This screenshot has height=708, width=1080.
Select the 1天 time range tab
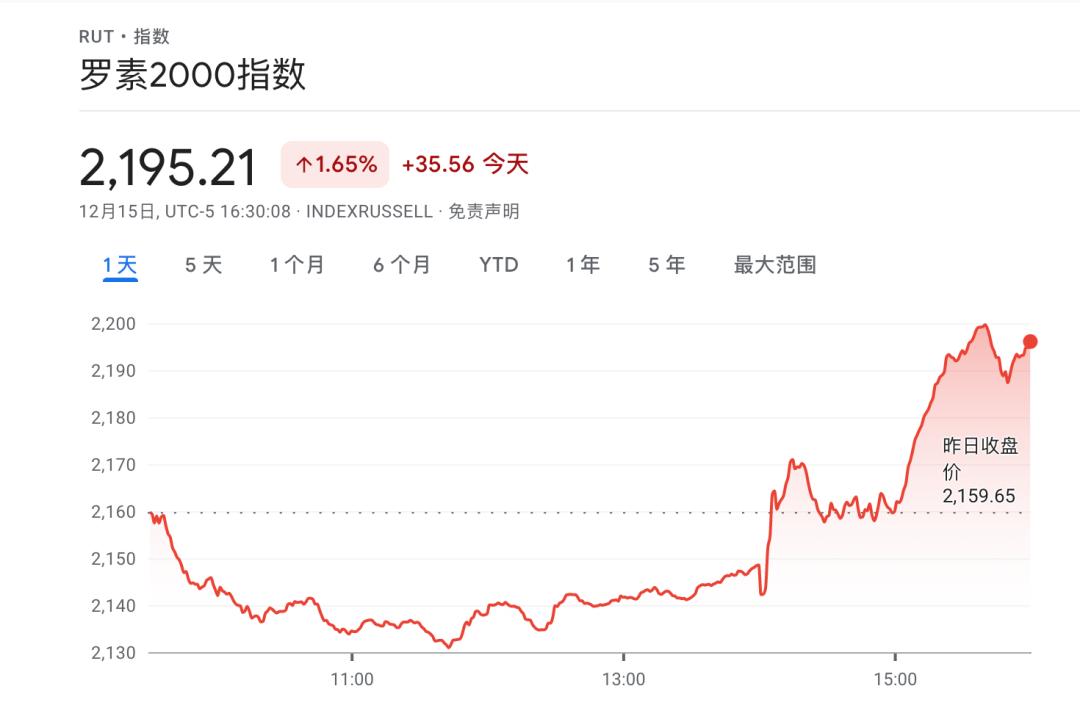click(120, 265)
